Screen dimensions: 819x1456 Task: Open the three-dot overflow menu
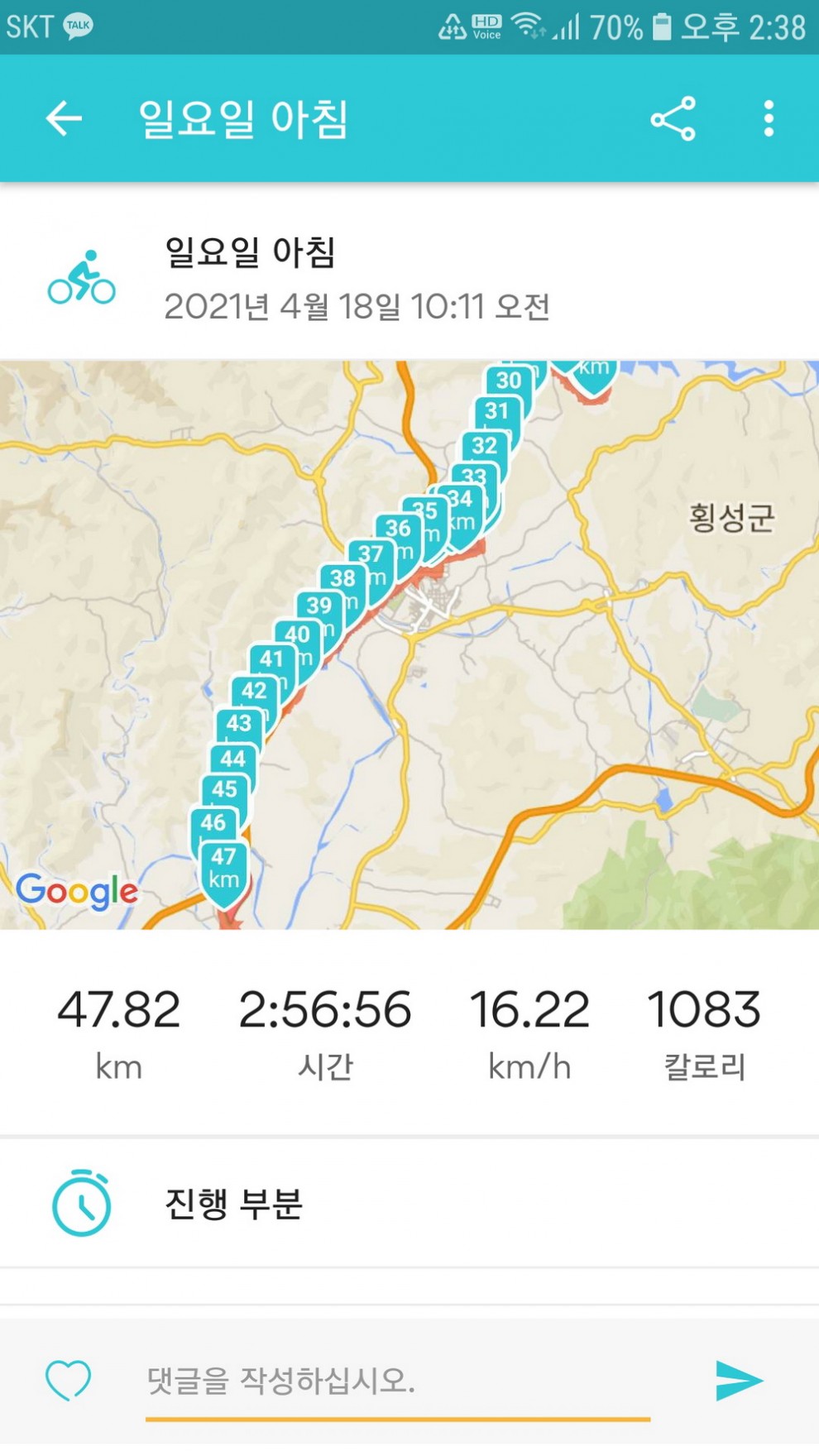(x=769, y=119)
